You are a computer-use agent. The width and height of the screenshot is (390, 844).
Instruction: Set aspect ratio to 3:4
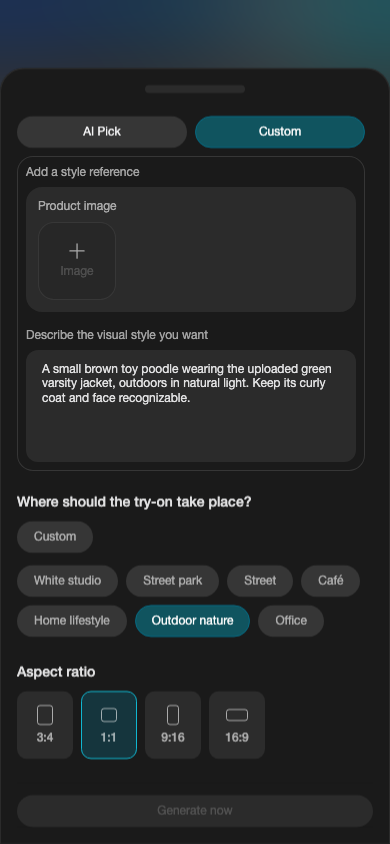click(45, 725)
